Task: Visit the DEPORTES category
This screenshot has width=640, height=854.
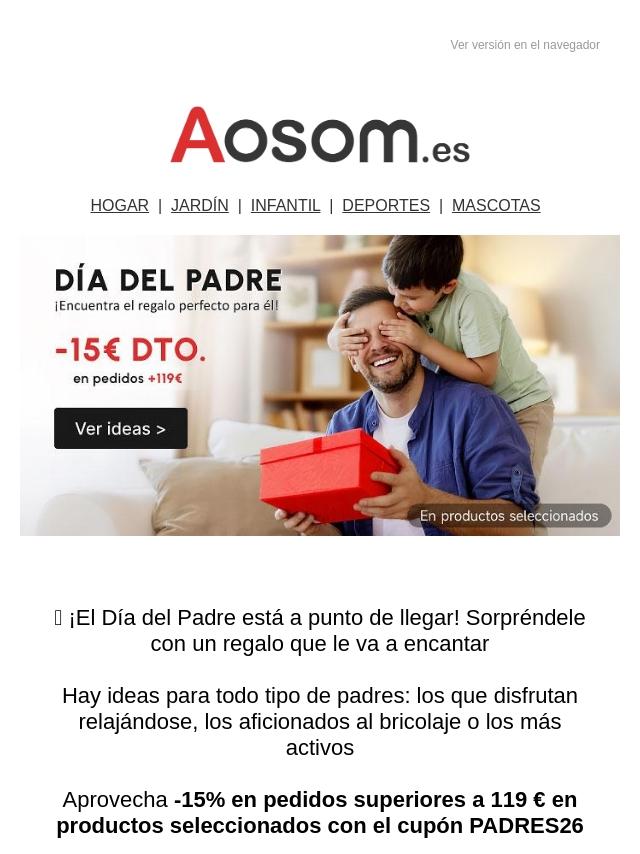Action: point(386,205)
